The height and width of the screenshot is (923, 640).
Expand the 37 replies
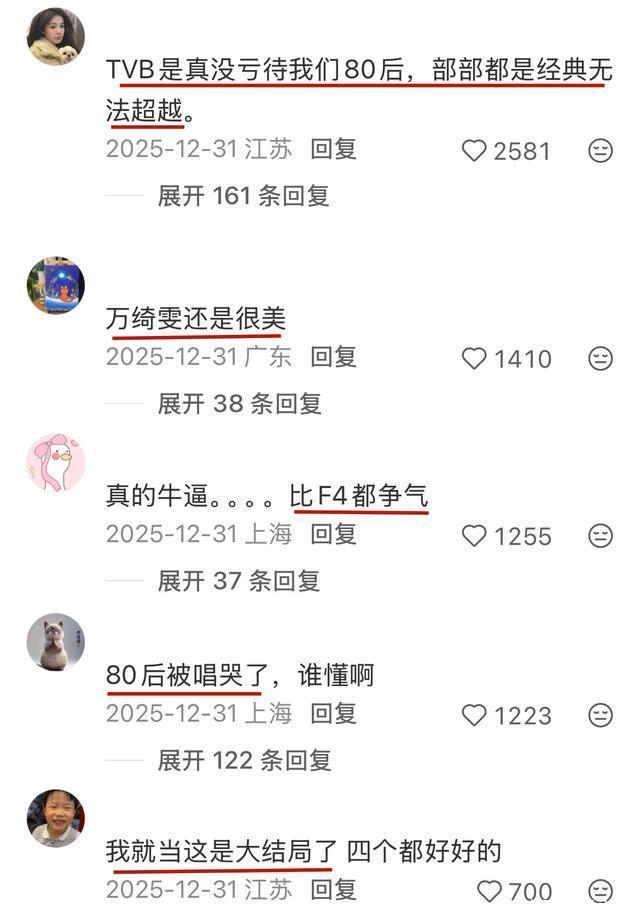[238, 581]
